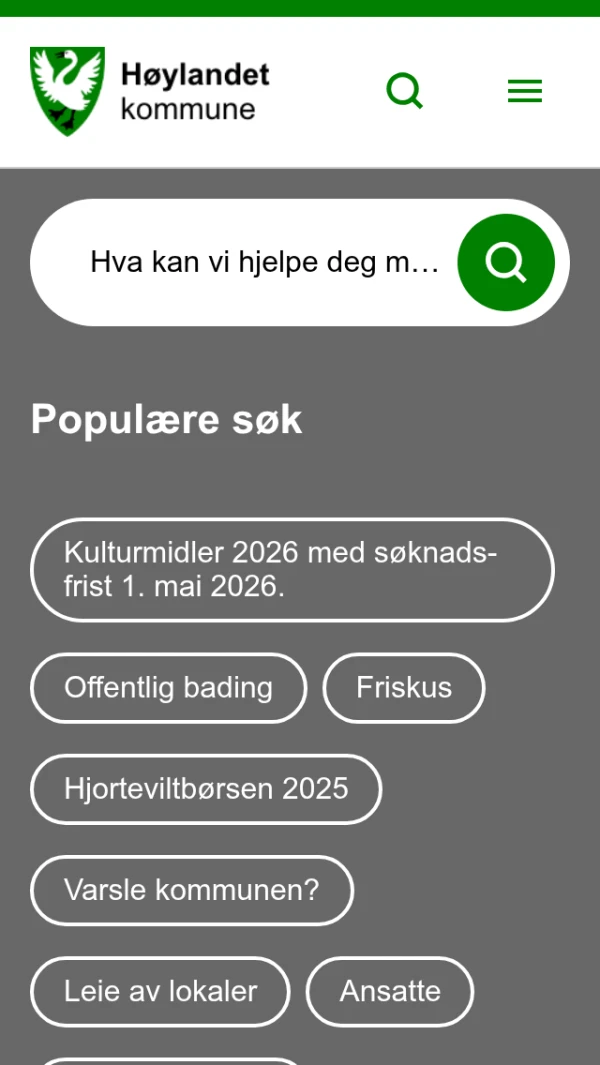Viewport: 600px width, 1065px height.
Task: Open the hamburger navigation menu
Action: click(x=524, y=91)
